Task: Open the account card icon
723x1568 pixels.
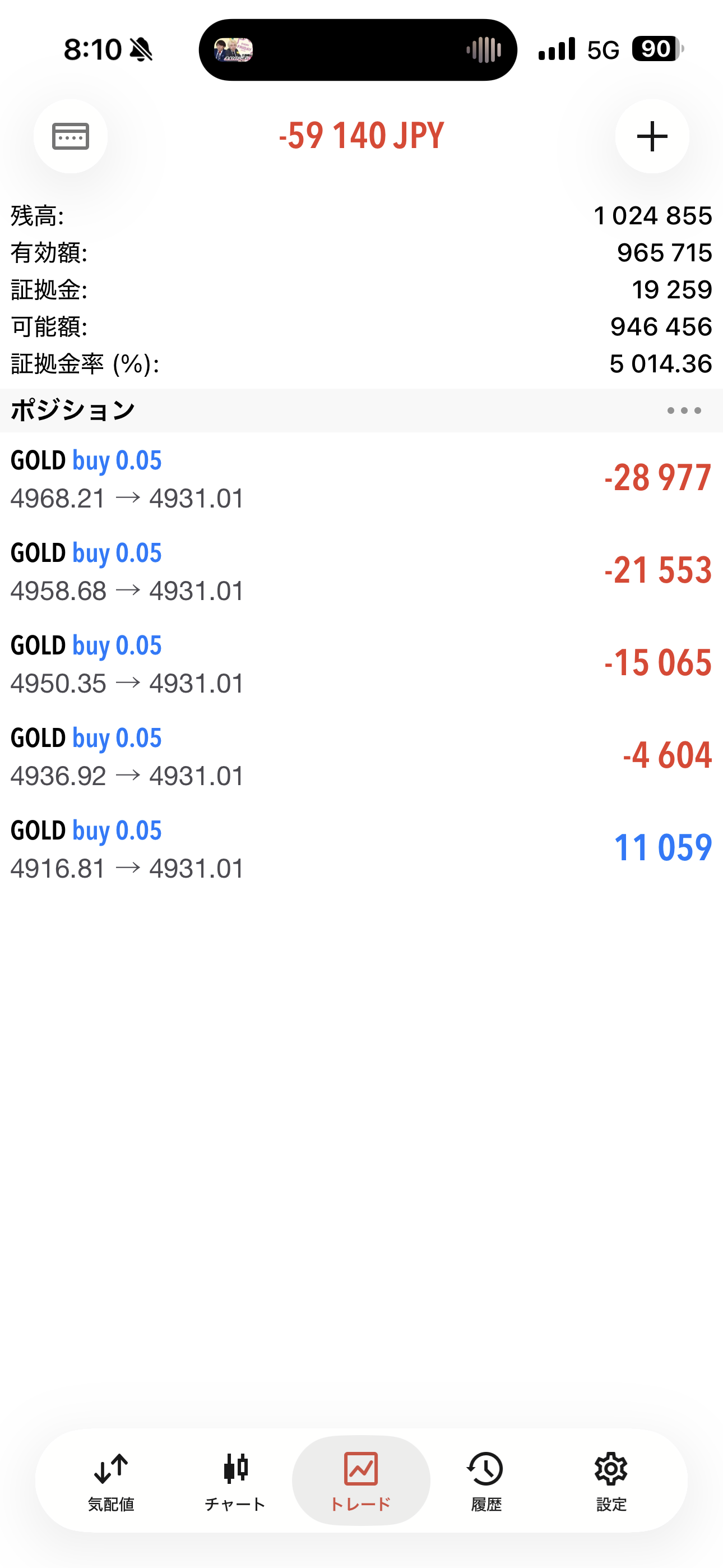Action: (x=71, y=136)
